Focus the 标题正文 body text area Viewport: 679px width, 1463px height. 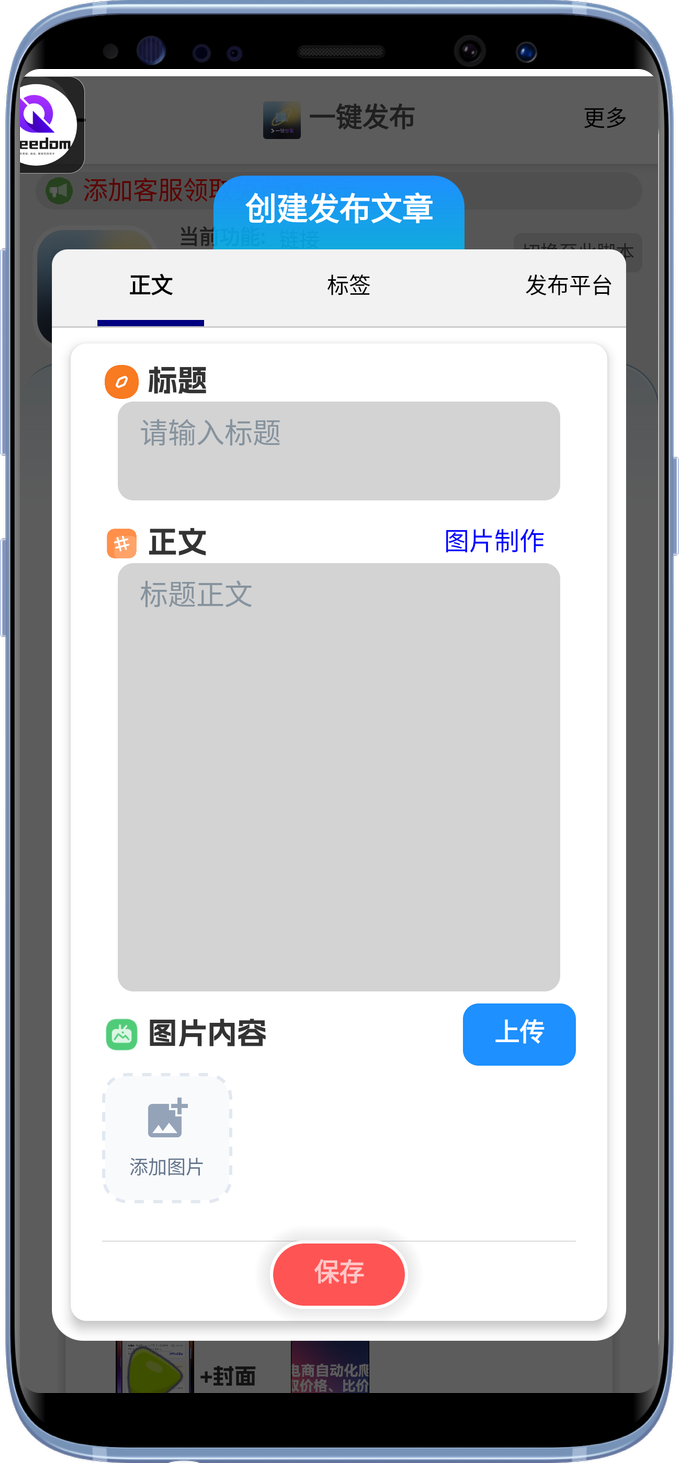pyautogui.click(x=338, y=776)
